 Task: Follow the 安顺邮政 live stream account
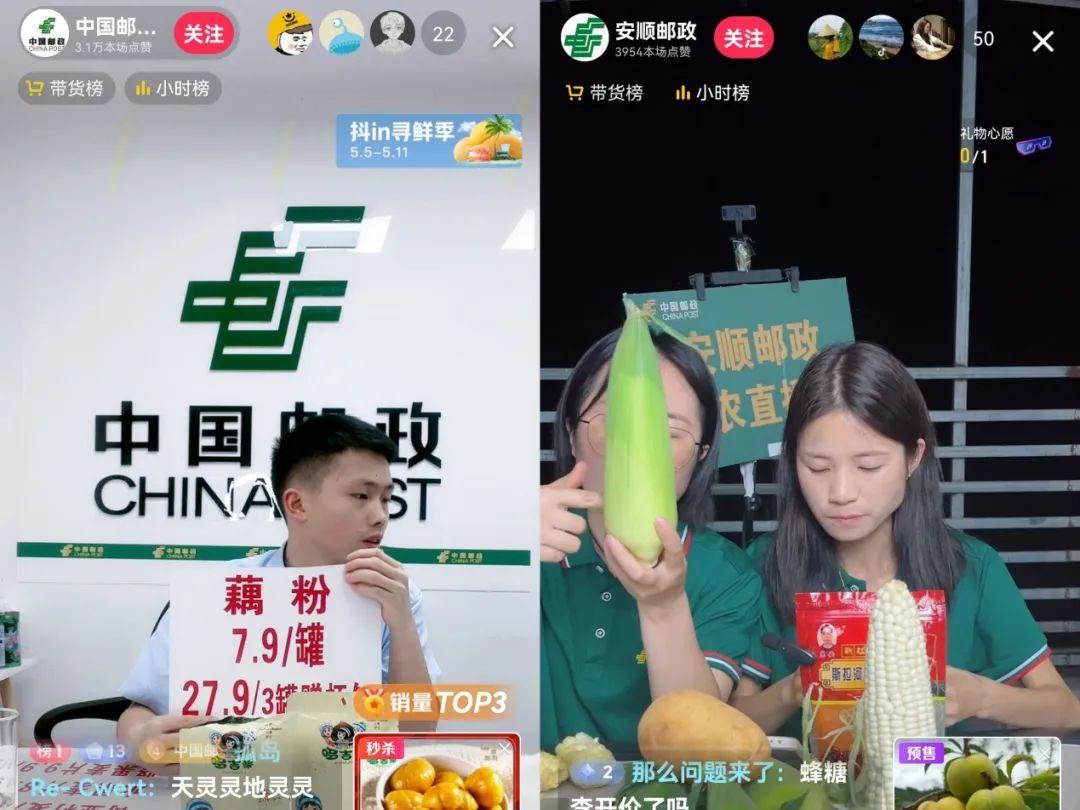point(743,38)
